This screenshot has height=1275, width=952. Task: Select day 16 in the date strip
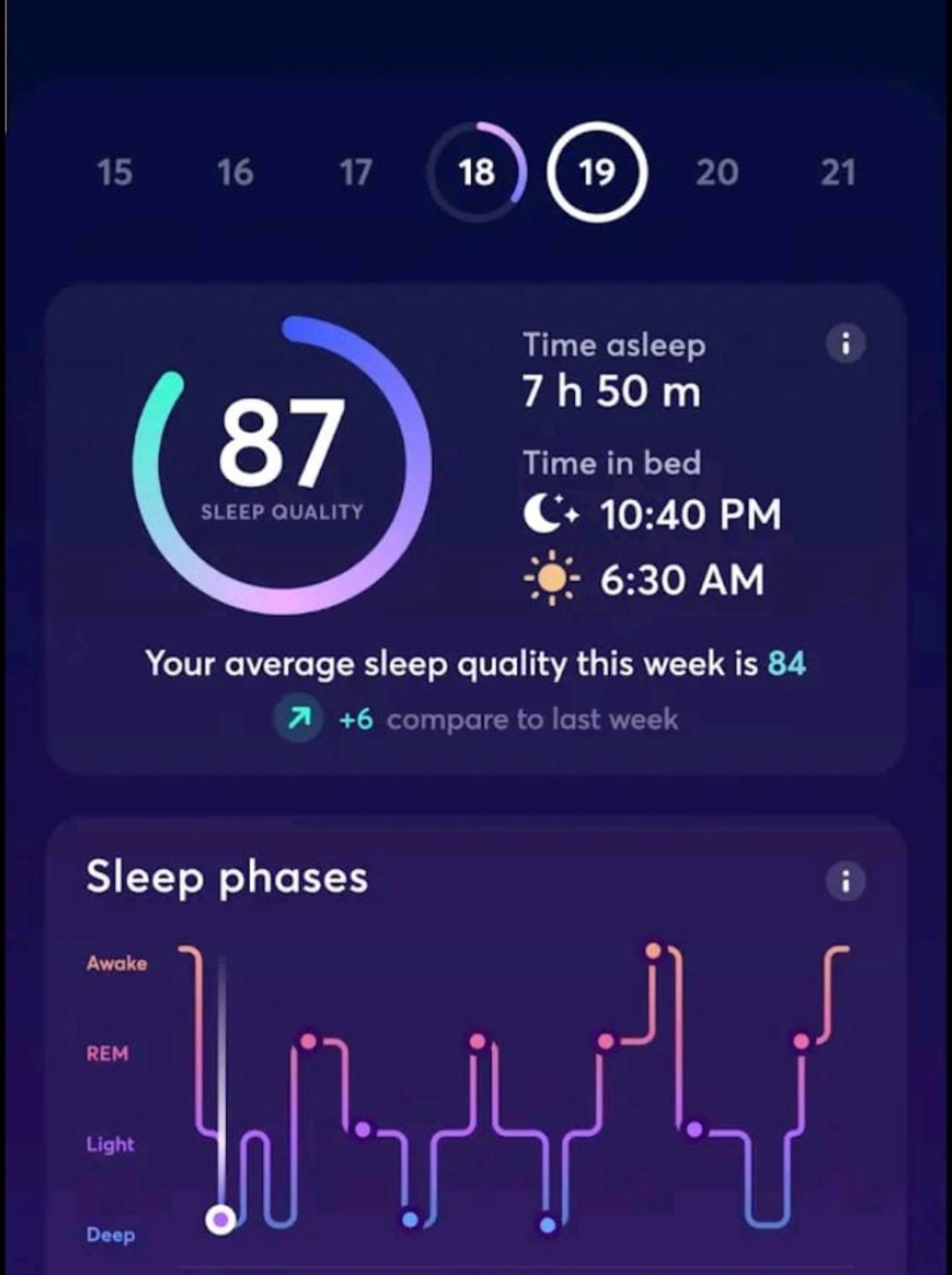pos(235,172)
